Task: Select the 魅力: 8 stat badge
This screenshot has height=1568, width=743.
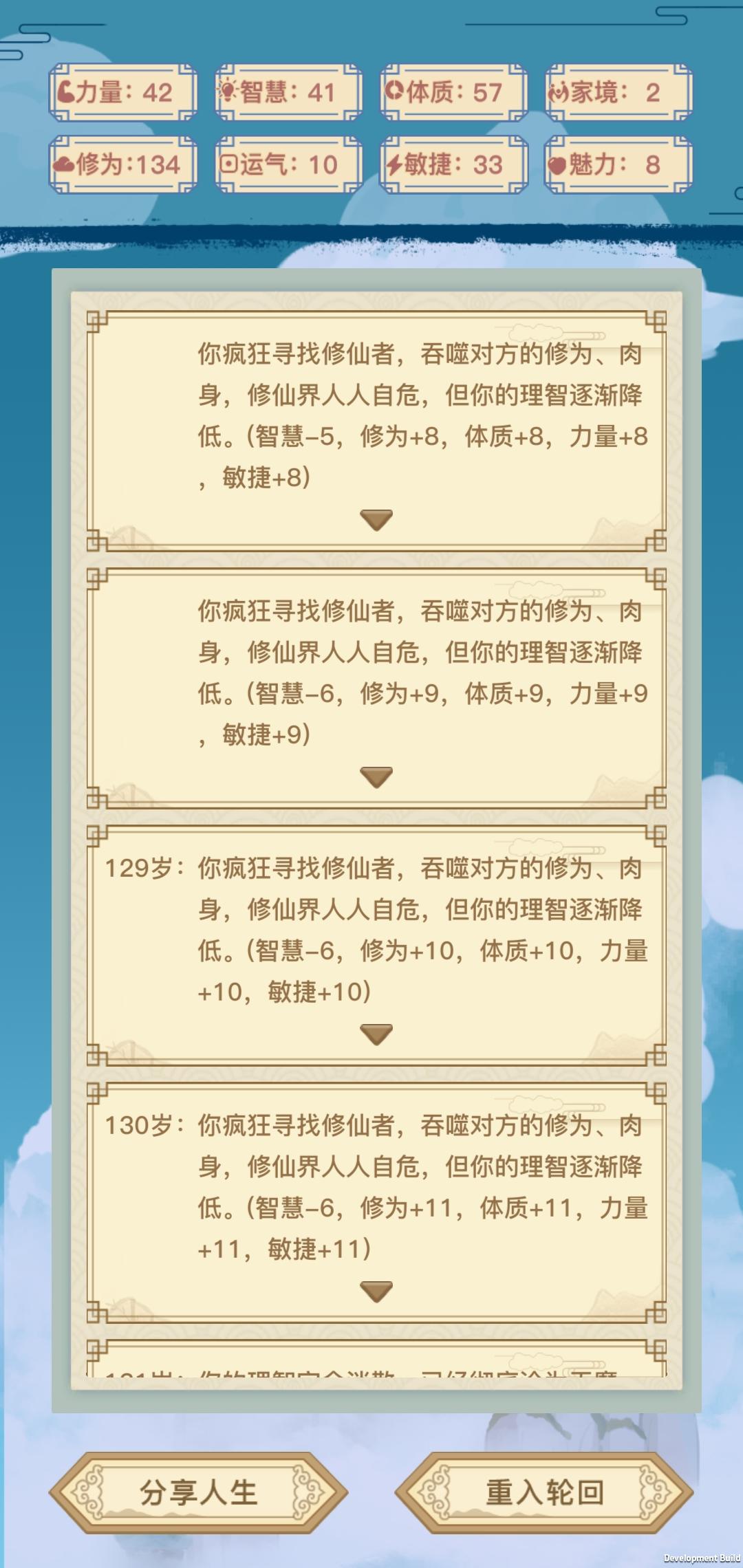Action: [x=616, y=165]
